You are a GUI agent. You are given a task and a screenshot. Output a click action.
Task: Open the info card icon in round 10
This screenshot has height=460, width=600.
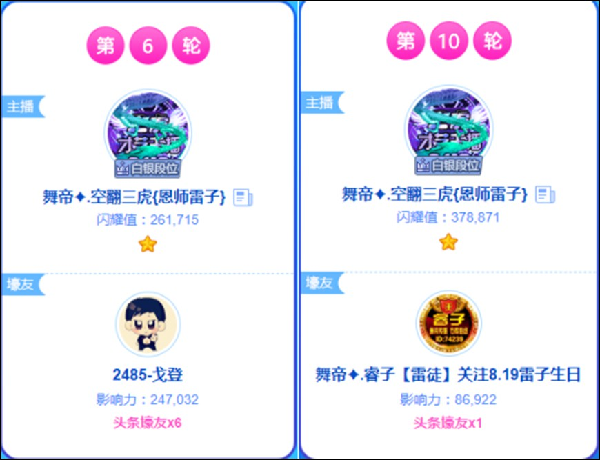[x=545, y=193]
